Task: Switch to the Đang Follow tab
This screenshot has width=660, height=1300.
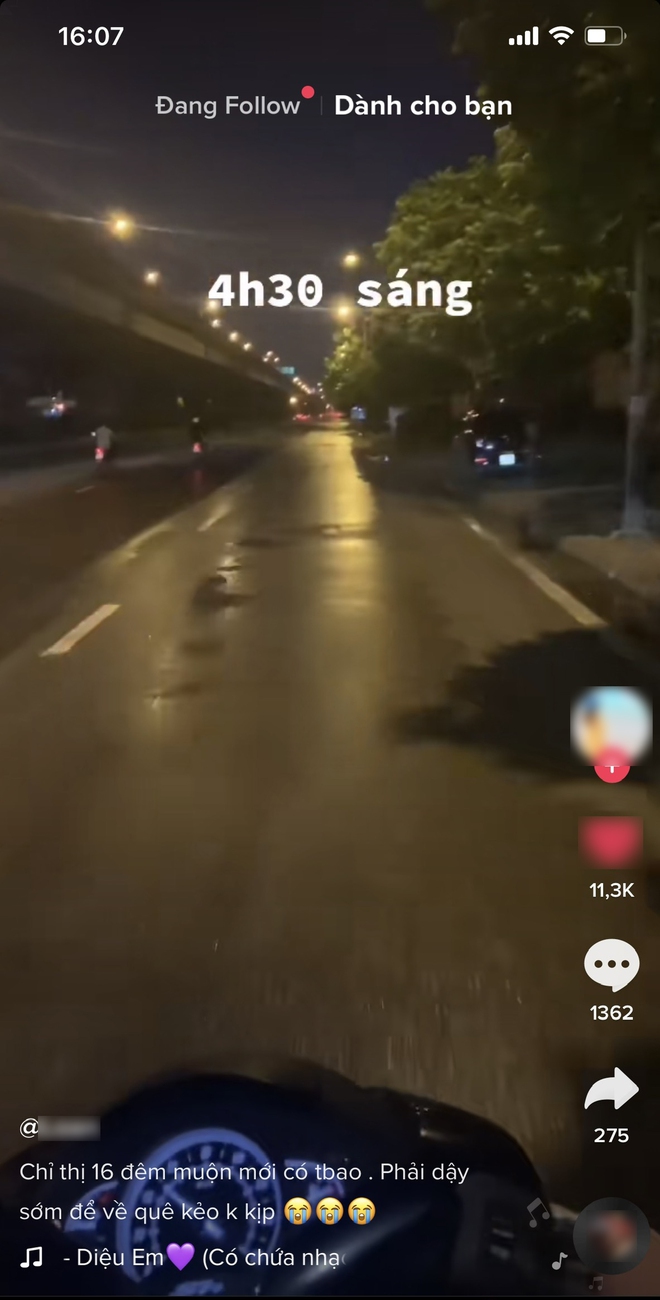Action: tap(228, 106)
